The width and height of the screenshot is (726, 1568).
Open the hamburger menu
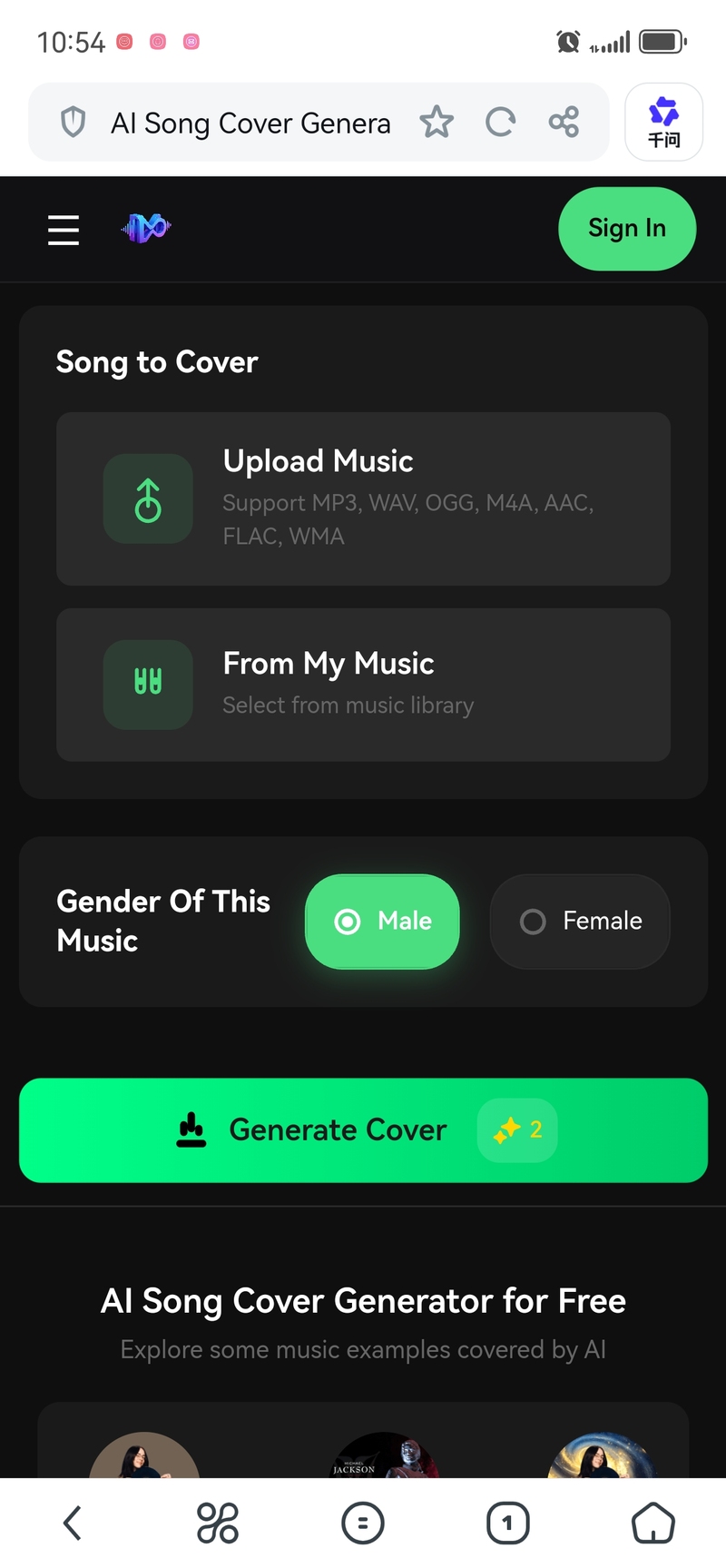64,230
